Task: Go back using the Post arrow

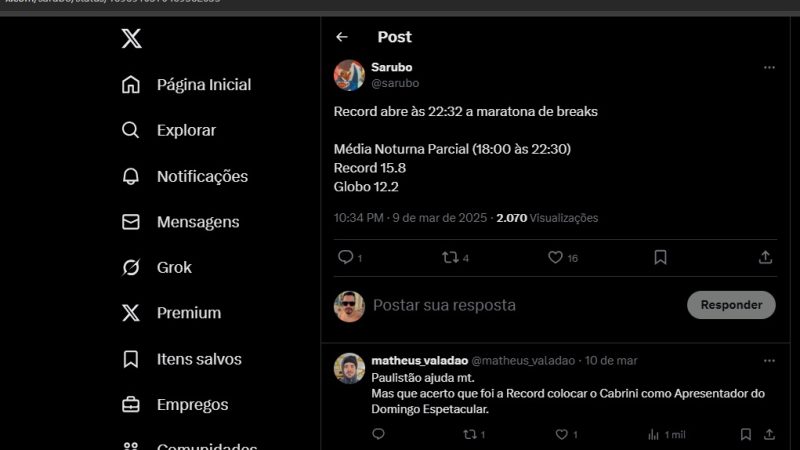Action: [342, 37]
